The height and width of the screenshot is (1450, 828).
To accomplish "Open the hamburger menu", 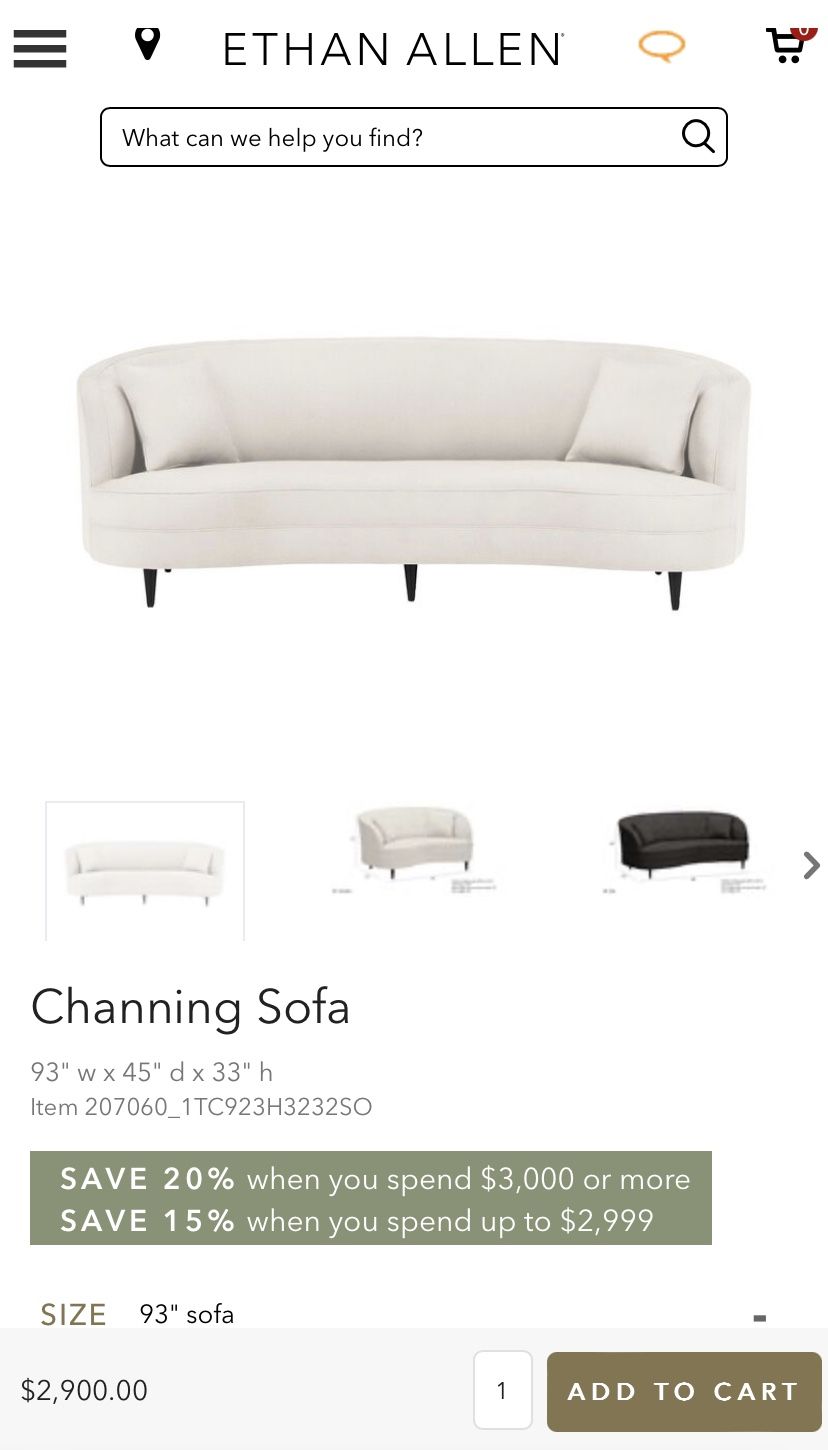I will (x=40, y=47).
